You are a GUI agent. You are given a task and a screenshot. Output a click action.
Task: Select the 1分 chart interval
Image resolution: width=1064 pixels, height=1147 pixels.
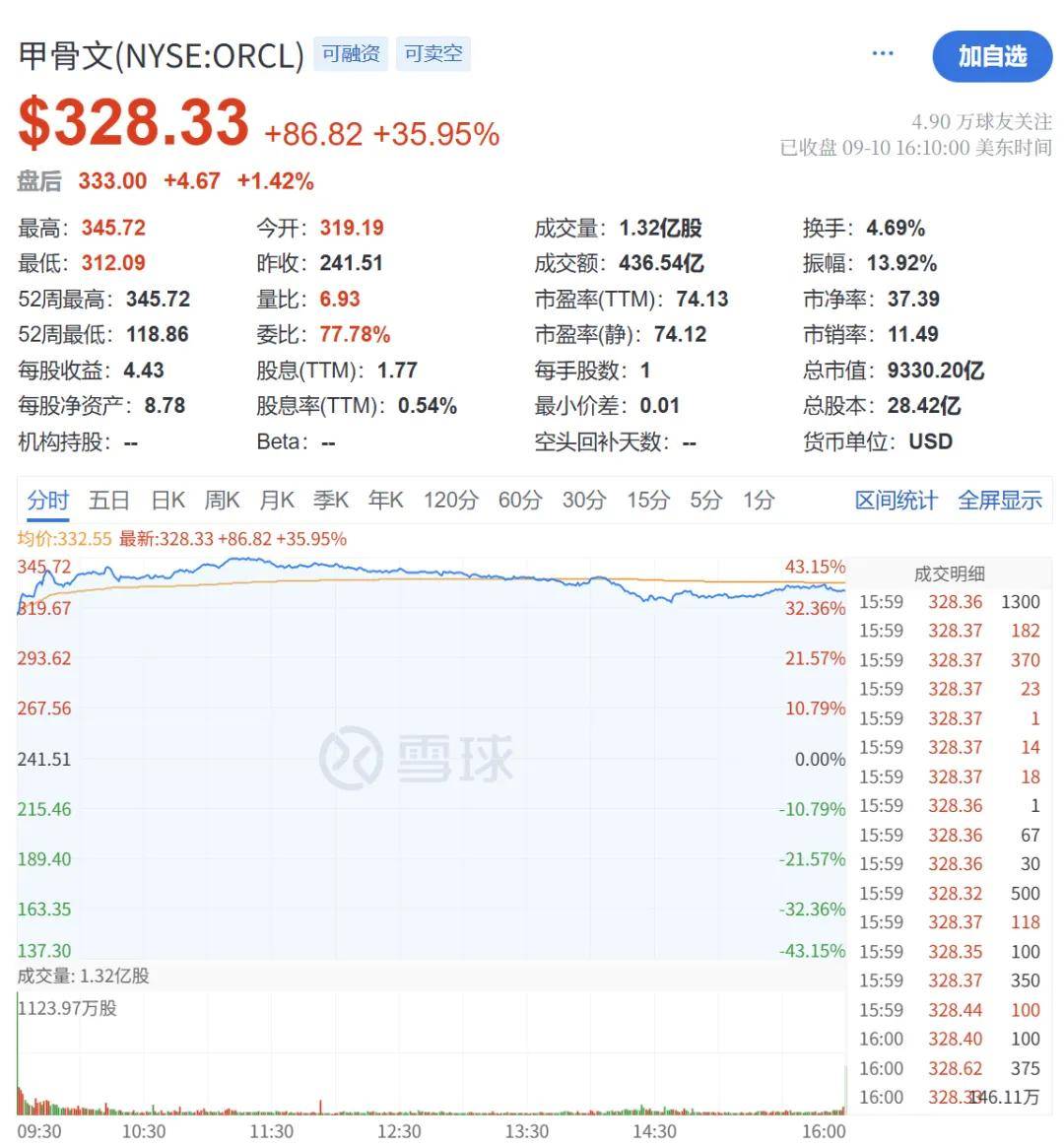point(758,501)
